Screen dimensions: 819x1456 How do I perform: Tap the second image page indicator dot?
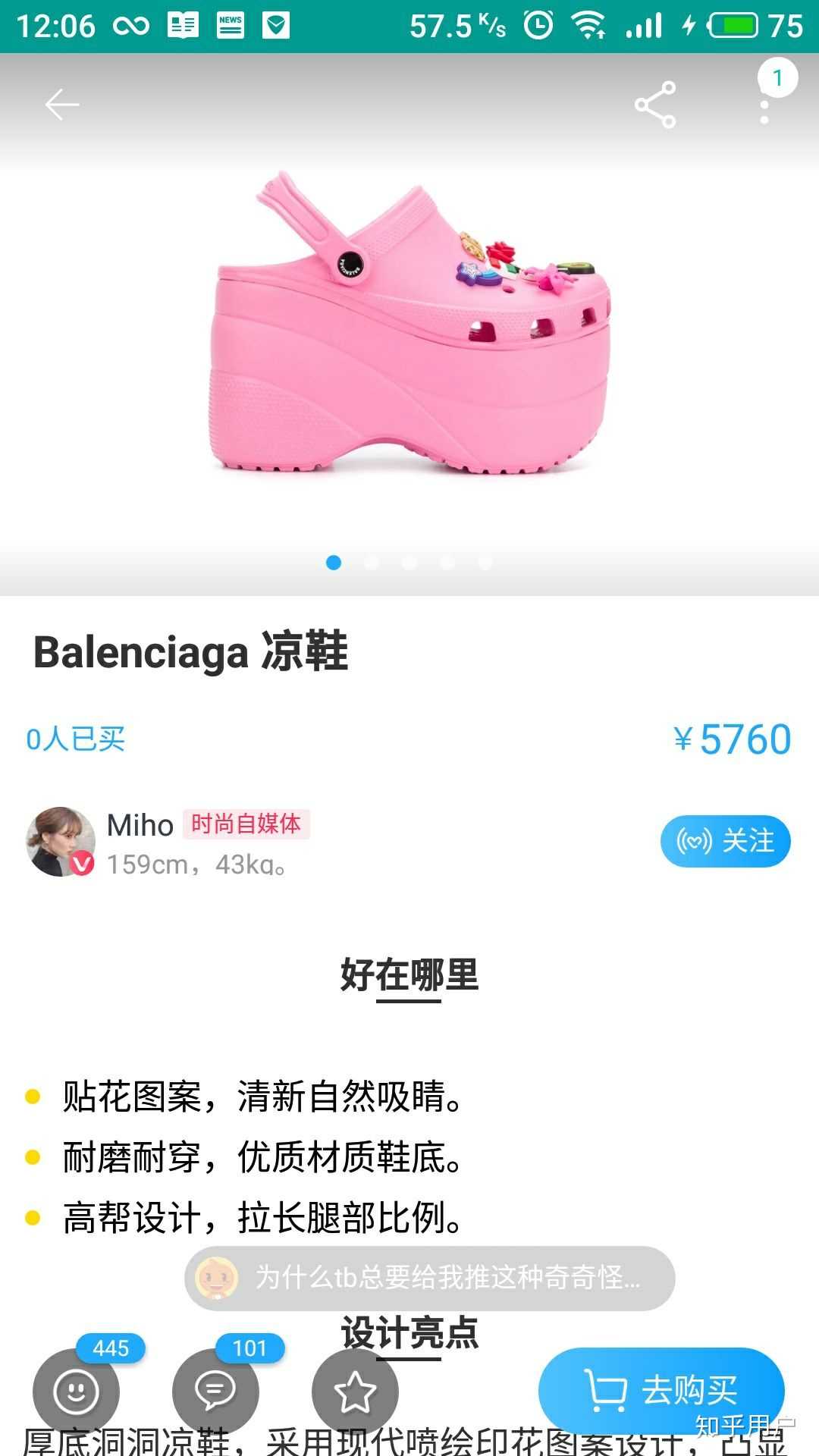[x=372, y=563]
